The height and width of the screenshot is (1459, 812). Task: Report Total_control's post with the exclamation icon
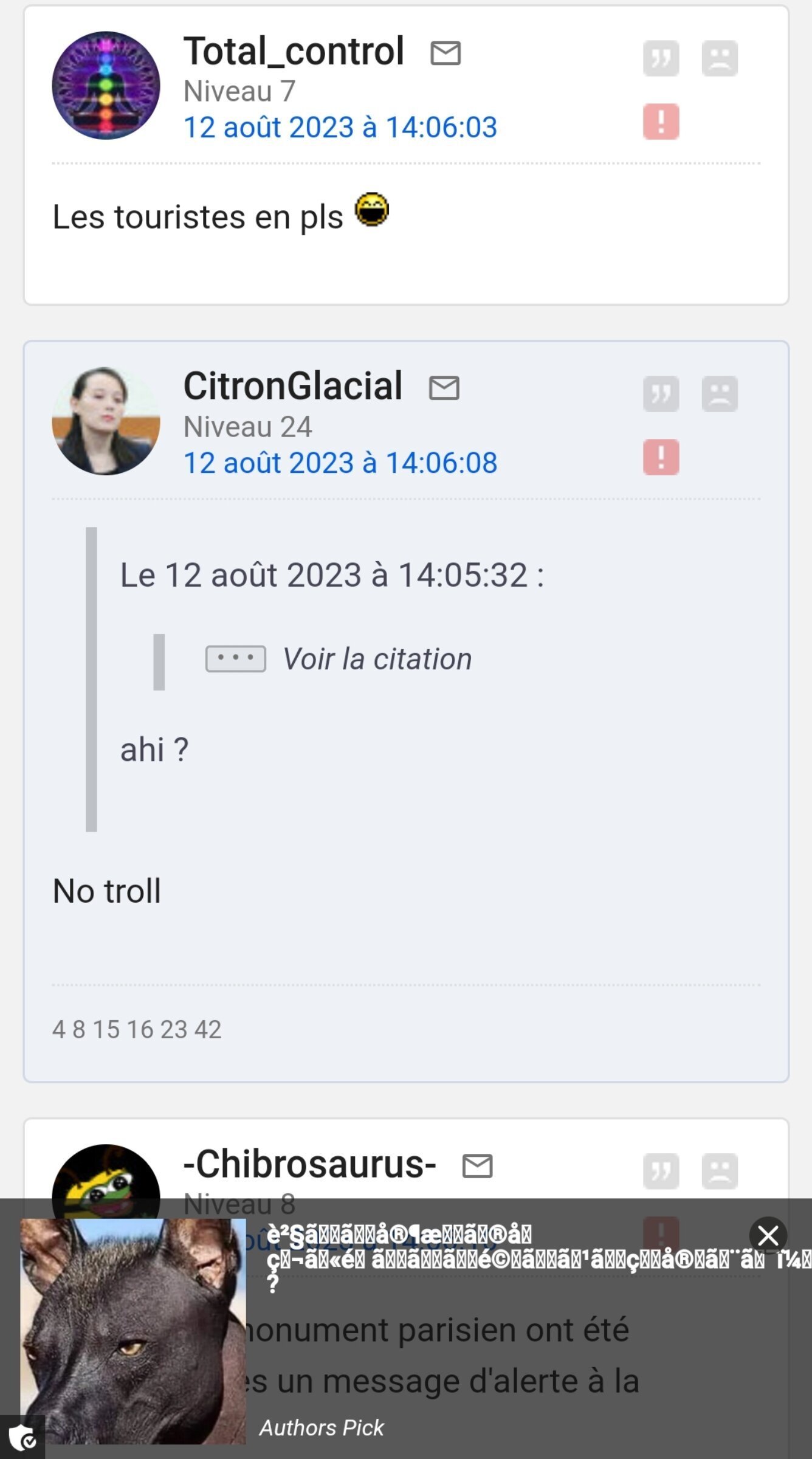(x=661, y=122)
